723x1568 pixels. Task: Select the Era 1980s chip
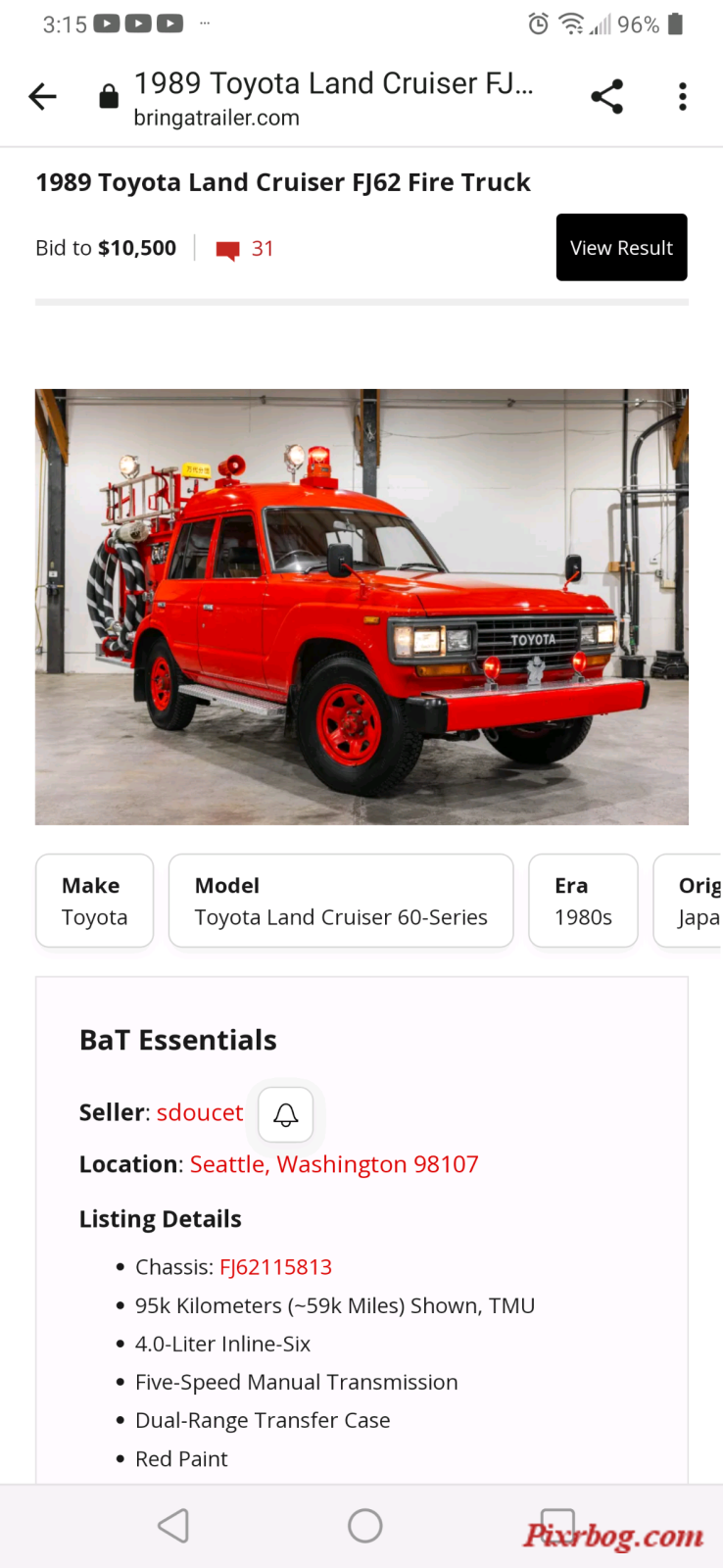click(583, 901)
